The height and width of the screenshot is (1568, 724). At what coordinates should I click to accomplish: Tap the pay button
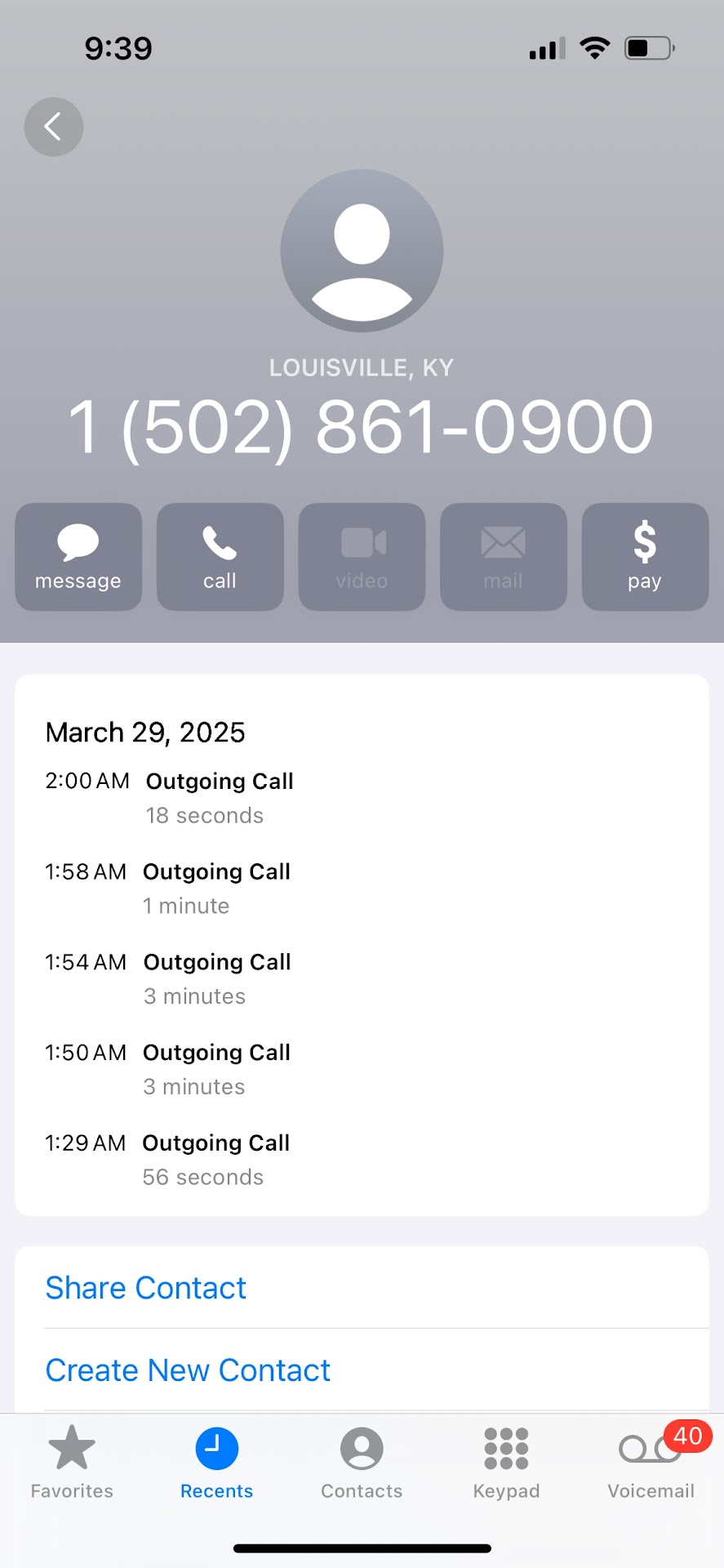pyautogui.click(x=645, y=557)
